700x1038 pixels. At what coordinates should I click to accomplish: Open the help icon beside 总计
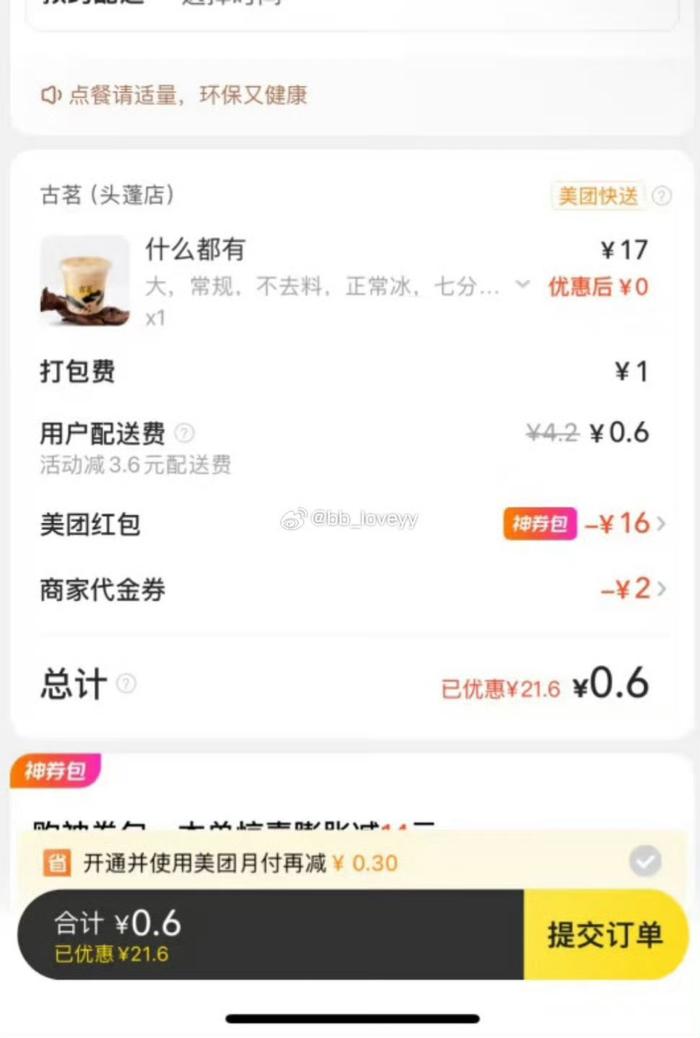click(x=126, y=683)
